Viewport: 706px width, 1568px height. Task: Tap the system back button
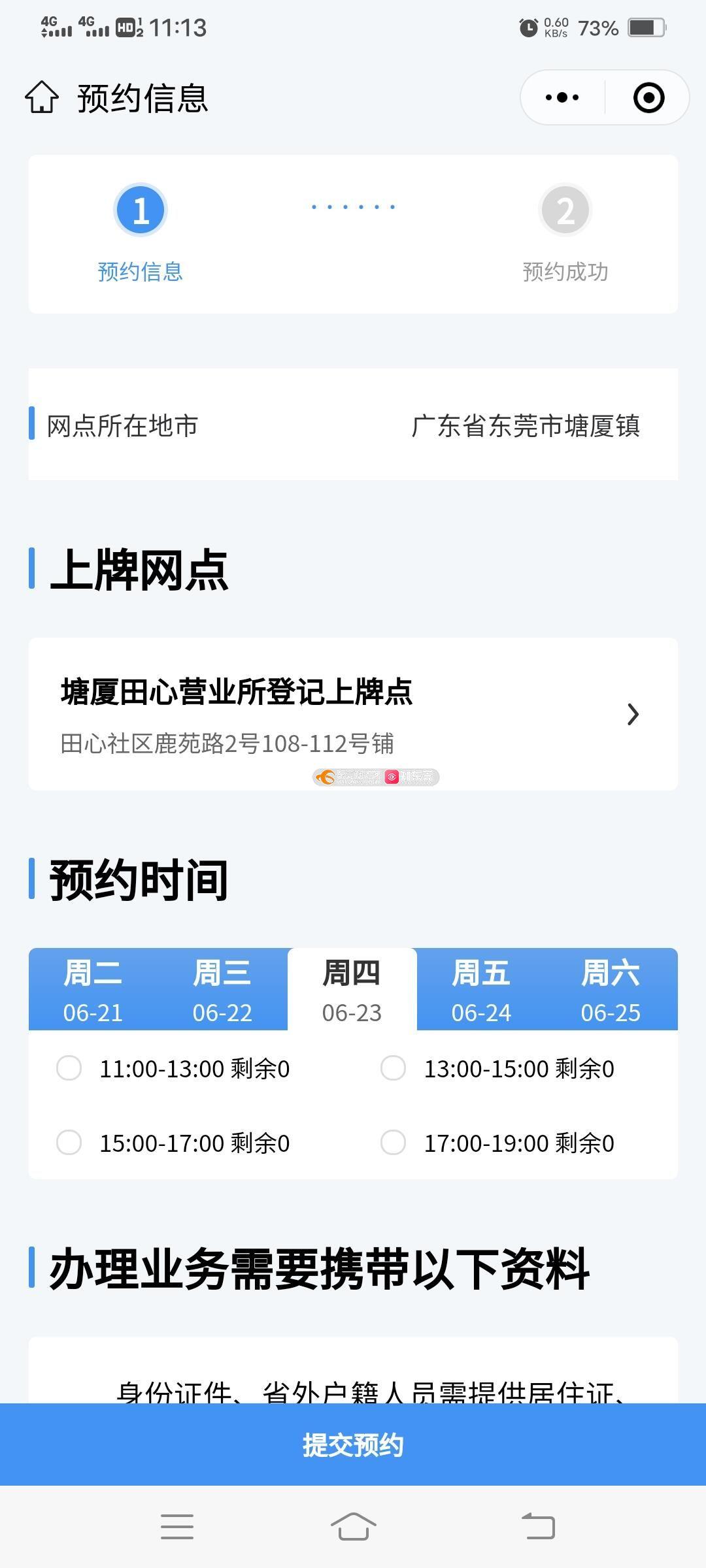538,1526
